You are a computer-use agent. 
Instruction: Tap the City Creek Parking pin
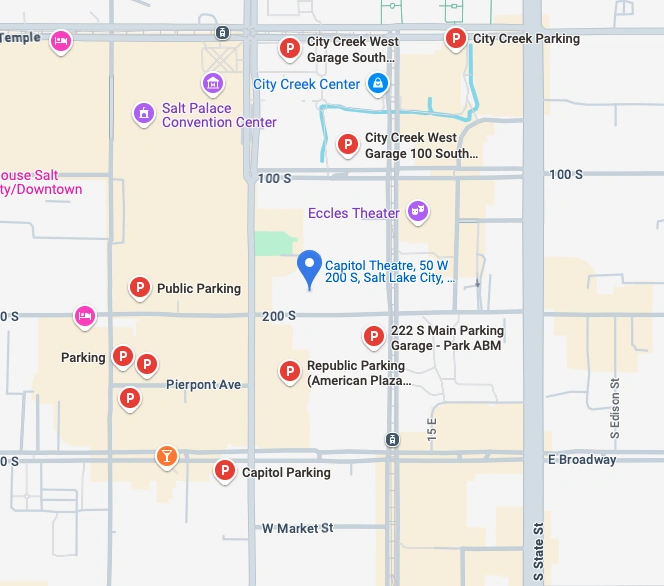(455, 39)
